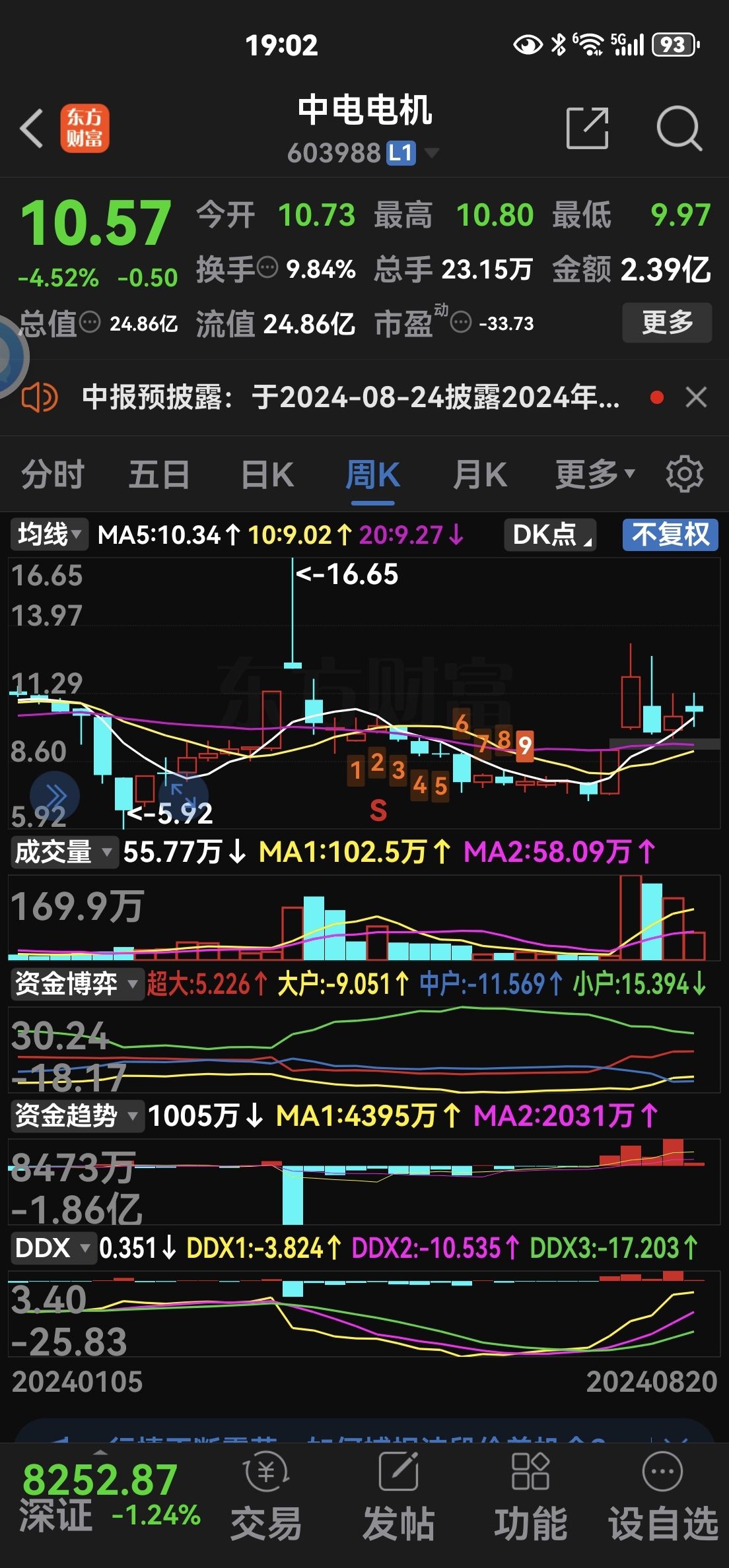Open the share icon next to stock name
The width and height of the screenshot is (729, 1568).
click(x=586, y=127)
